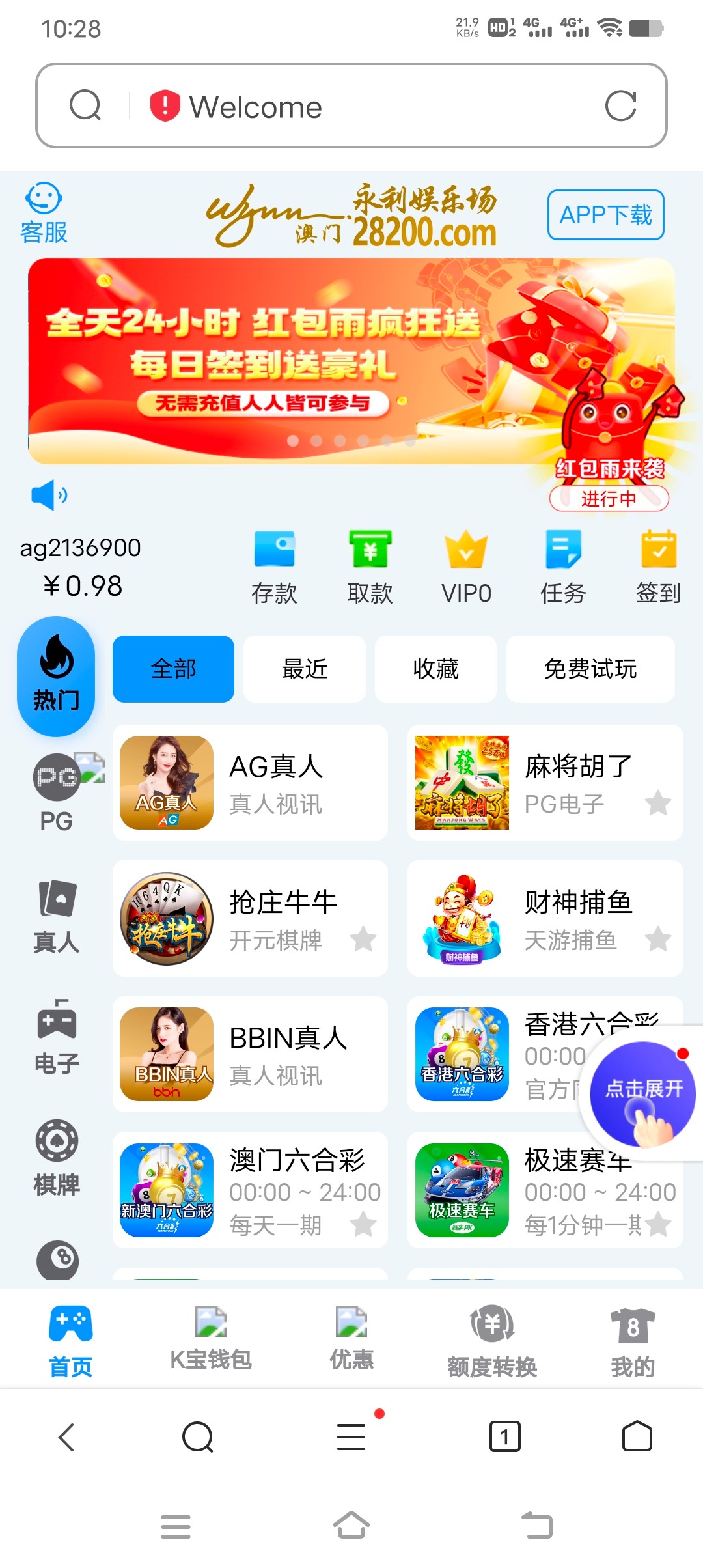
Task: Open the 存款 deposit shortcut
Action: click(x=274, y=567)
